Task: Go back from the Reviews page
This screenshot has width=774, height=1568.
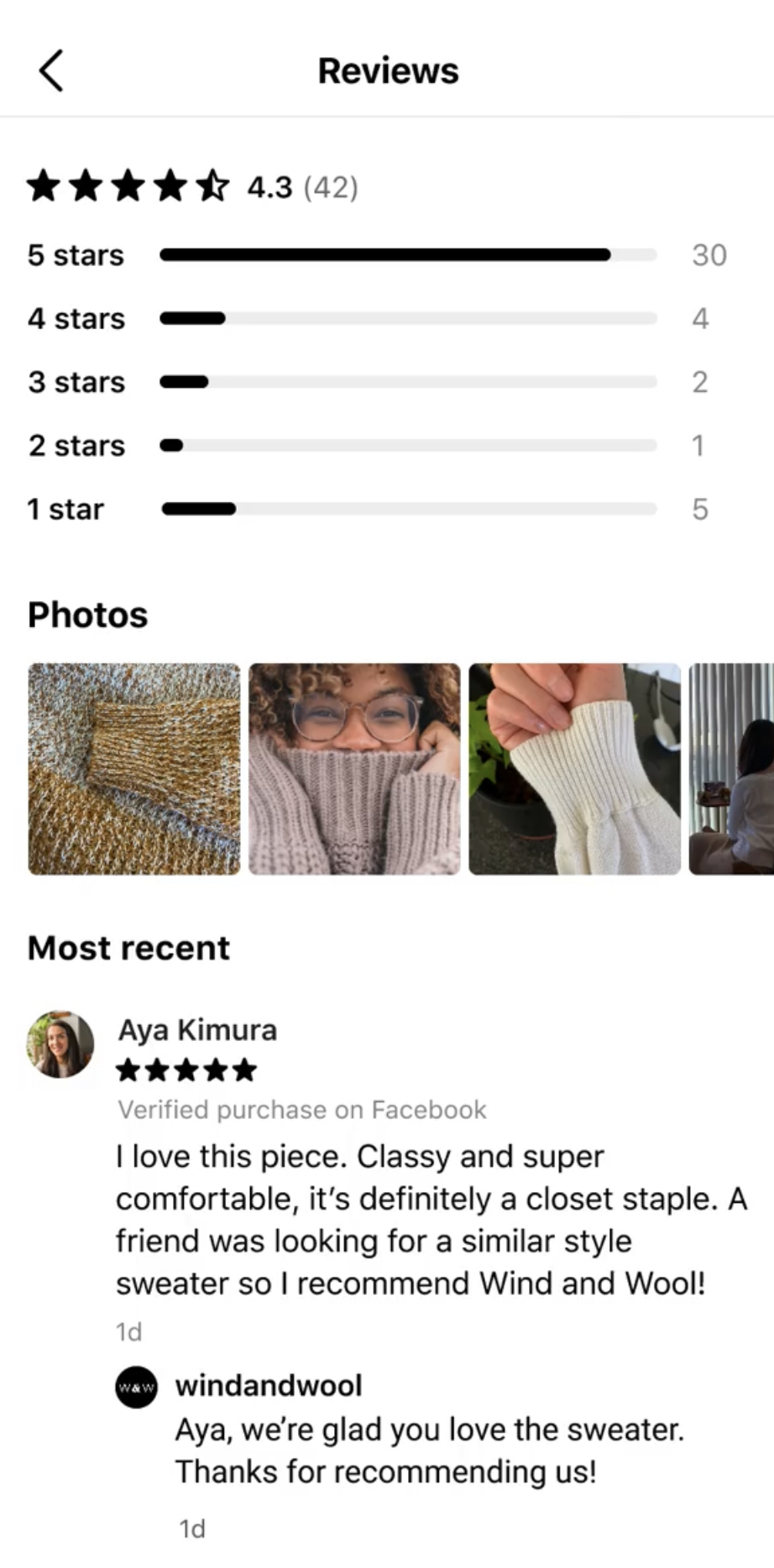Action: click(x=52, y=71)
